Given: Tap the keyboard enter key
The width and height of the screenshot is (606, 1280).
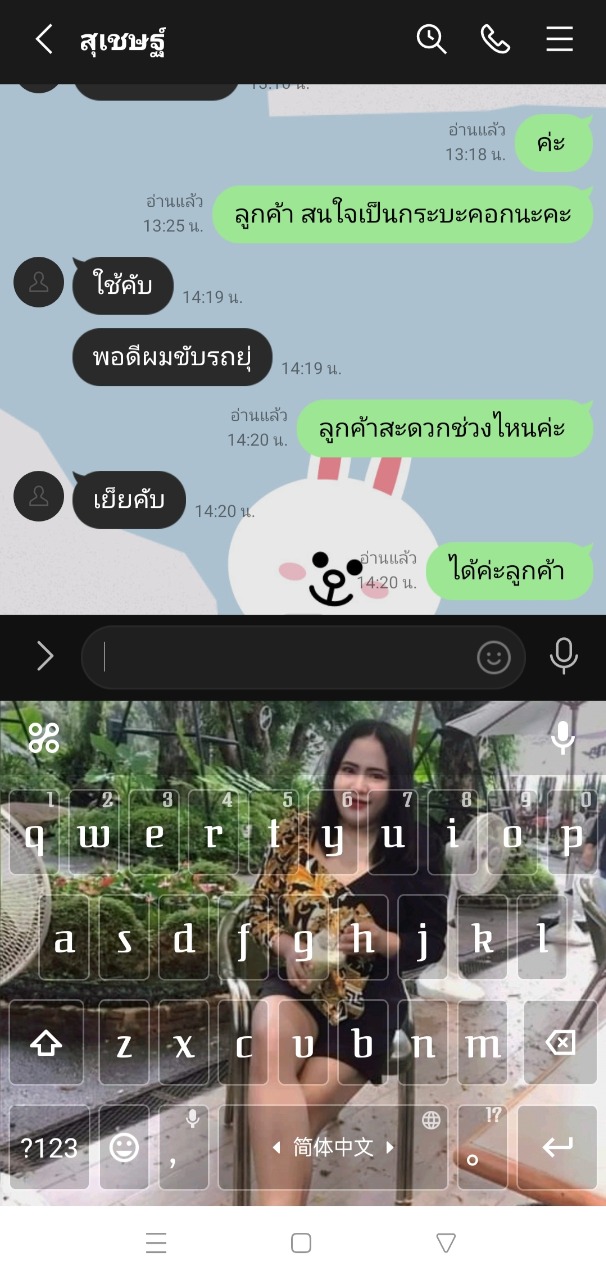Looking at the screenshot, I should (x=558, y=1147).
